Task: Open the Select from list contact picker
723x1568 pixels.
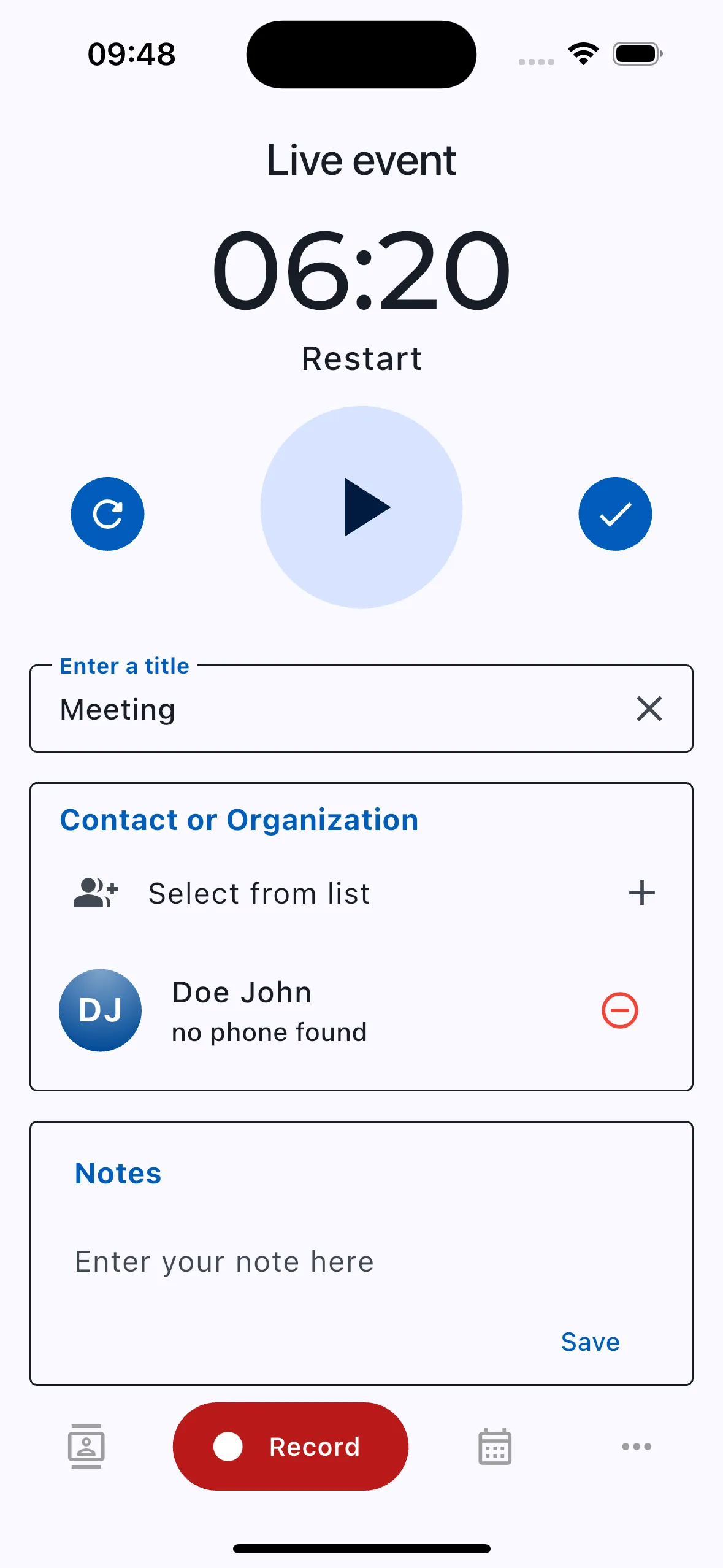Action: click(x=258, y=893)
